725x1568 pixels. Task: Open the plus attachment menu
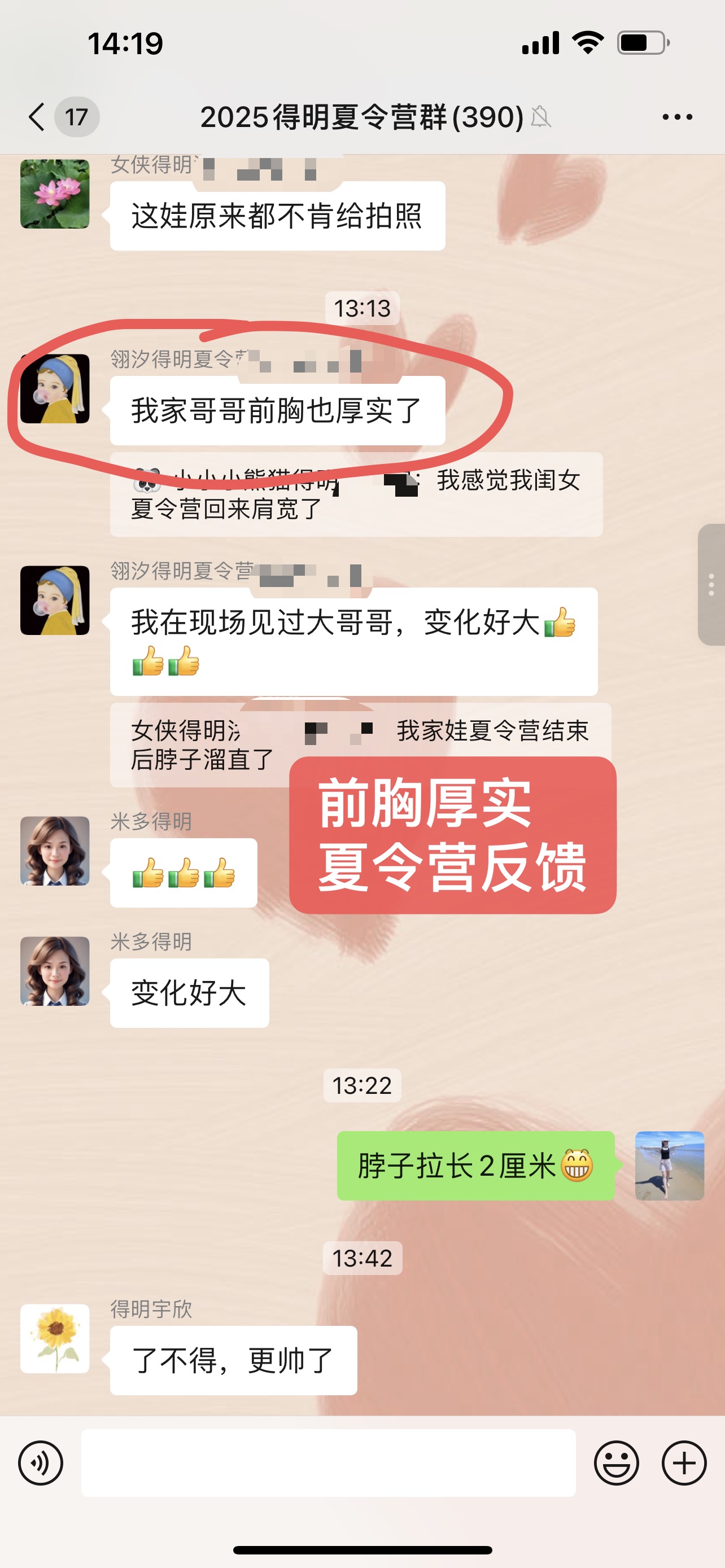[684, 1462]
